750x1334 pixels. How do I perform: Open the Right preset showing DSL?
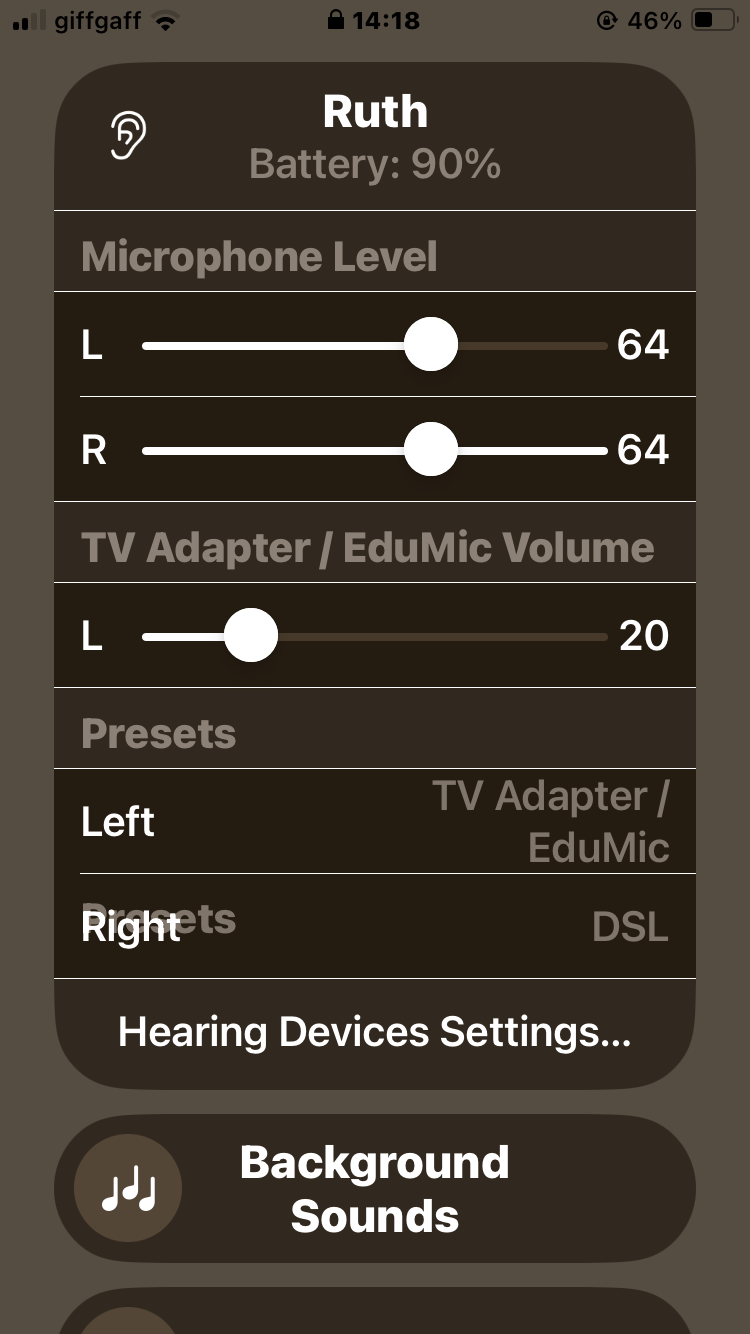(x=375, y=927)
